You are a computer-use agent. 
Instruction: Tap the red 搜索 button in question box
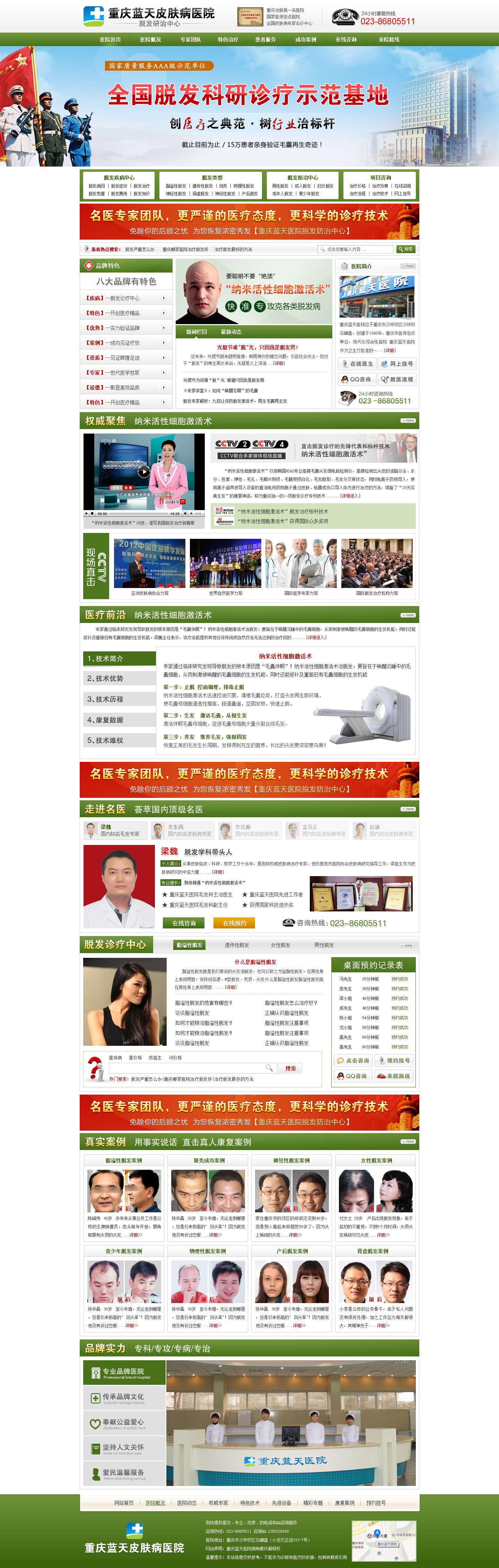pos(290,1068)
